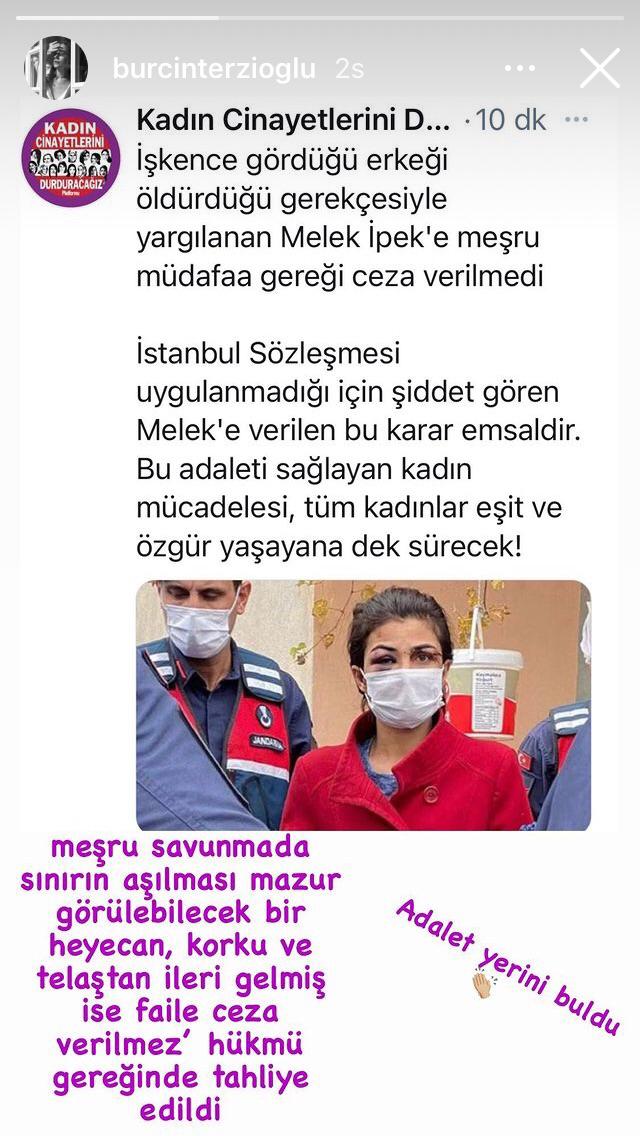Close the story viewer
This screenshot has height=1136, width=640.
pos(600,68)
